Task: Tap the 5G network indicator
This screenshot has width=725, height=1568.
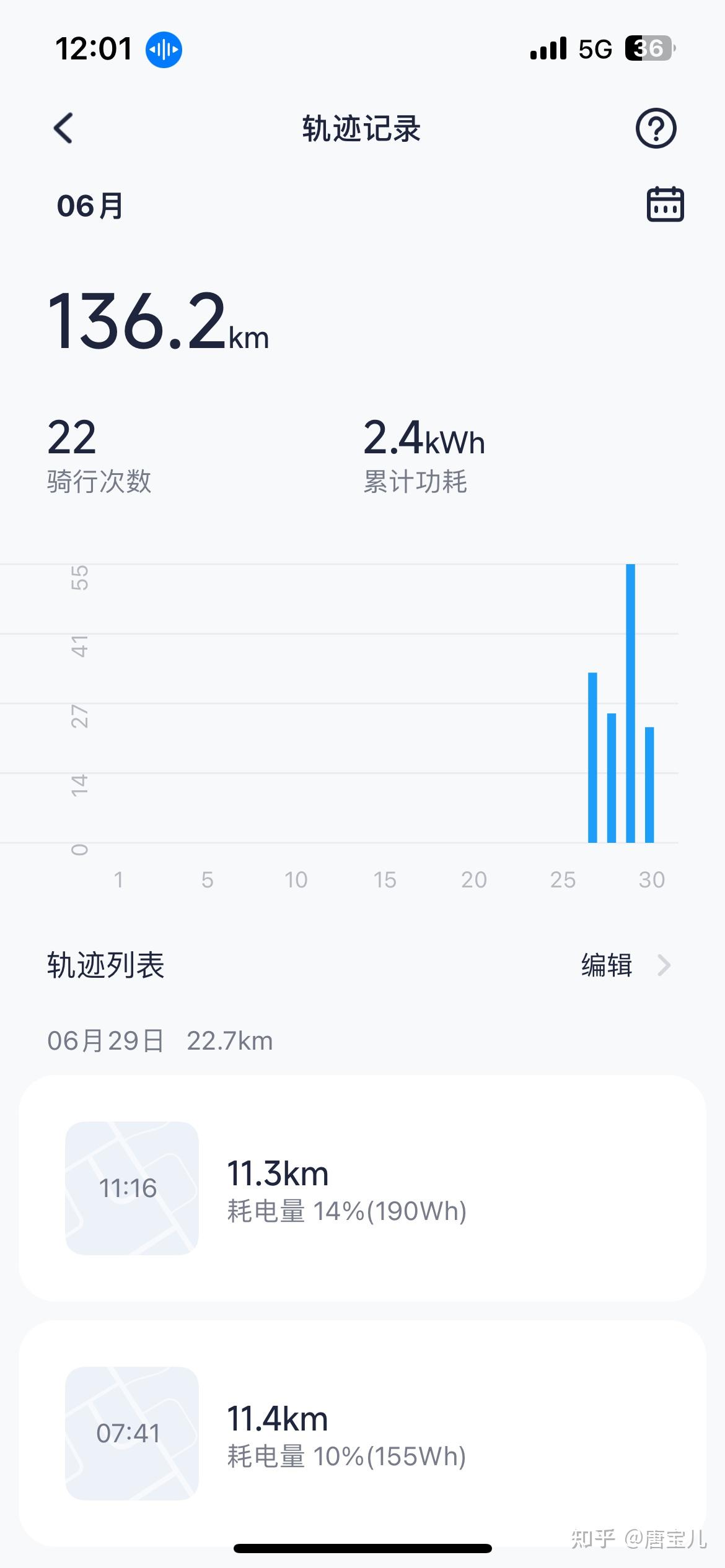Action: tap(595, 48)
